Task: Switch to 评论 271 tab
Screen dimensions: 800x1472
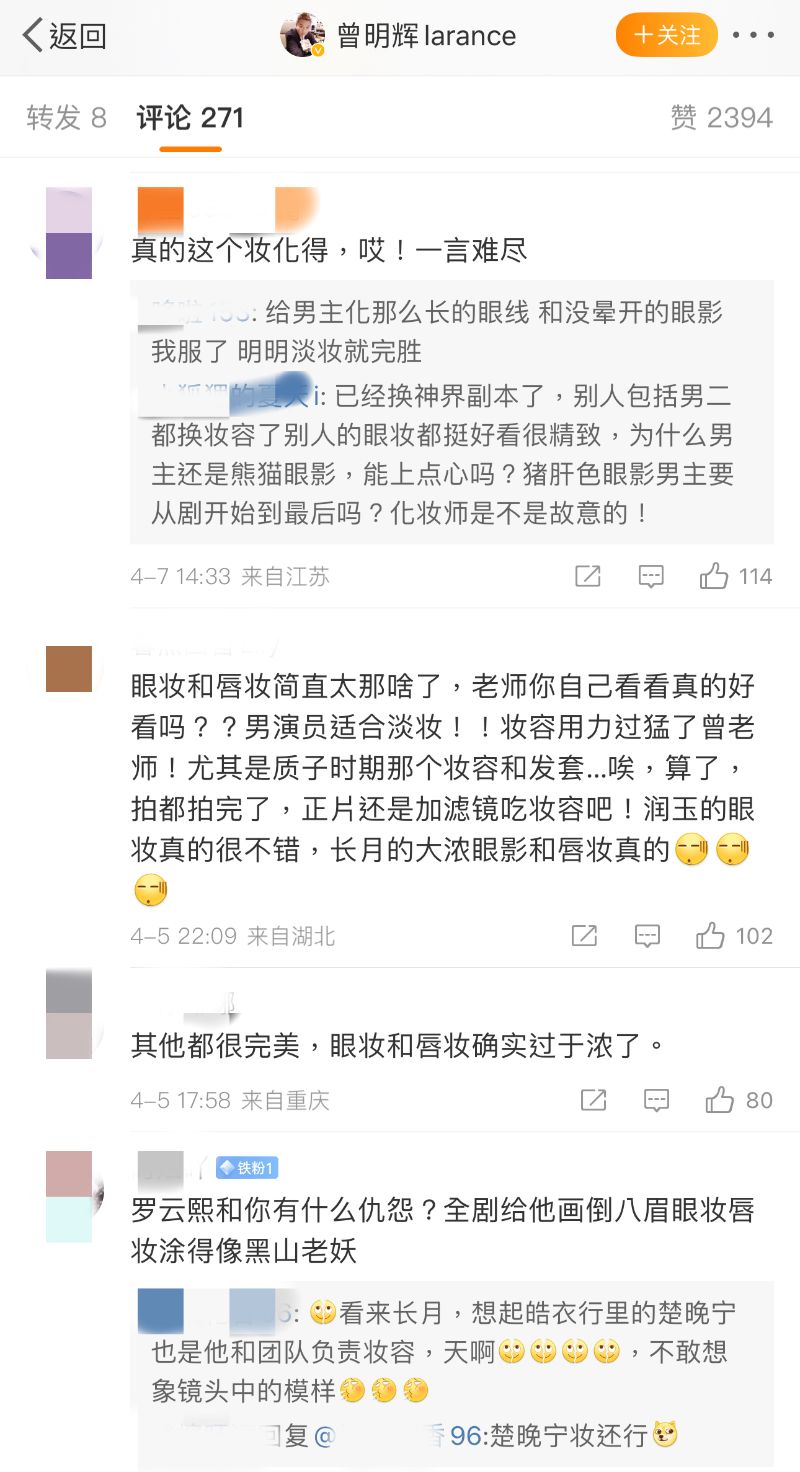Action: [190, 118]
